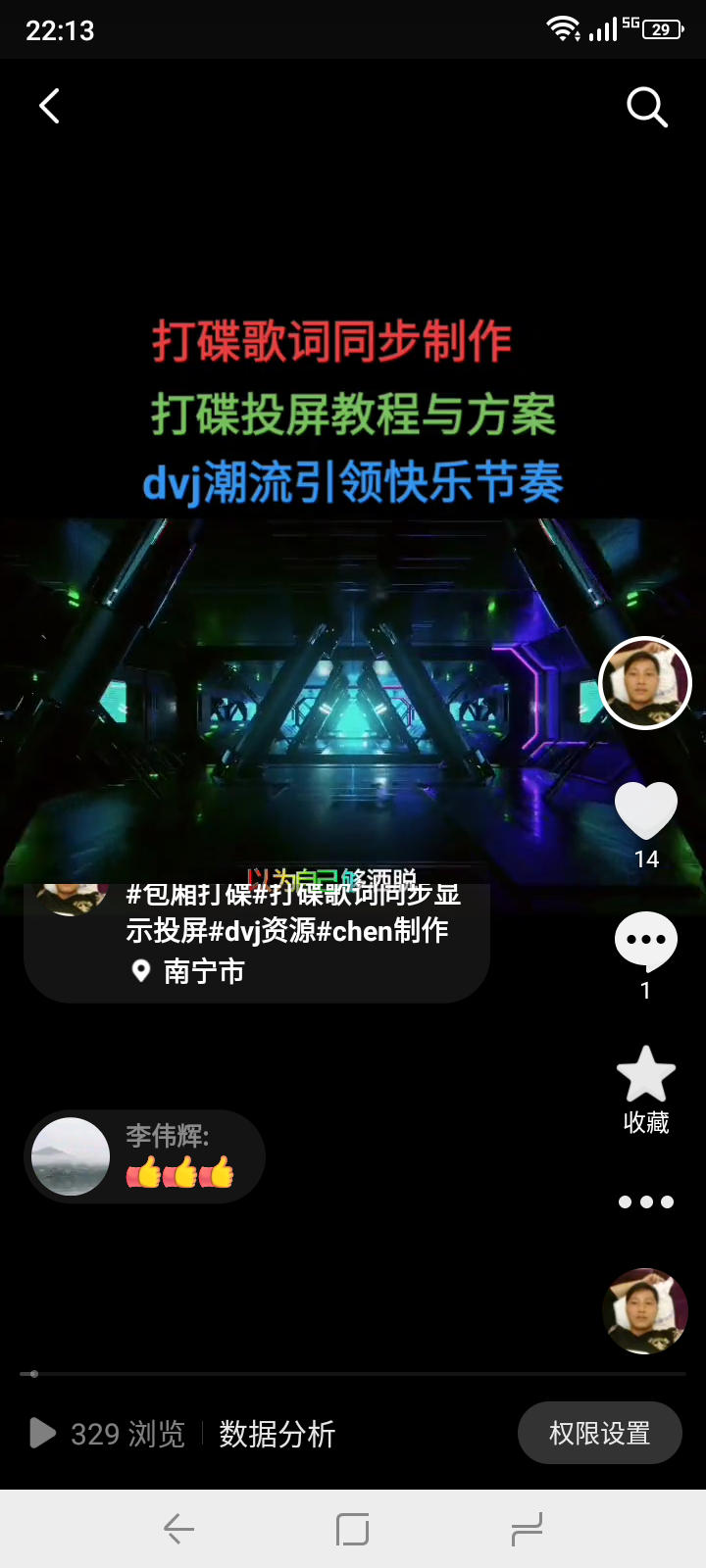Open 权限设置 permission settings

tap(599, 1434)
